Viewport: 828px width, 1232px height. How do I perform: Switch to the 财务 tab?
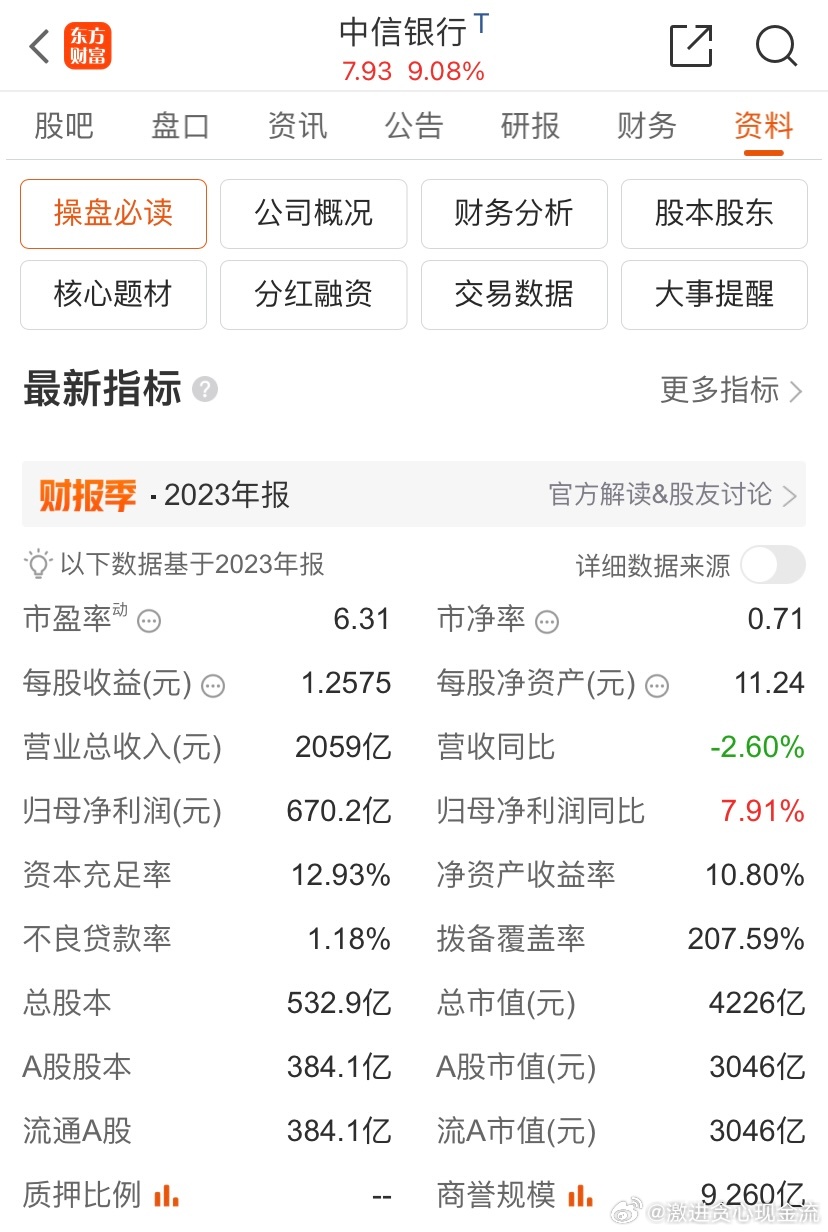[647, 126]
